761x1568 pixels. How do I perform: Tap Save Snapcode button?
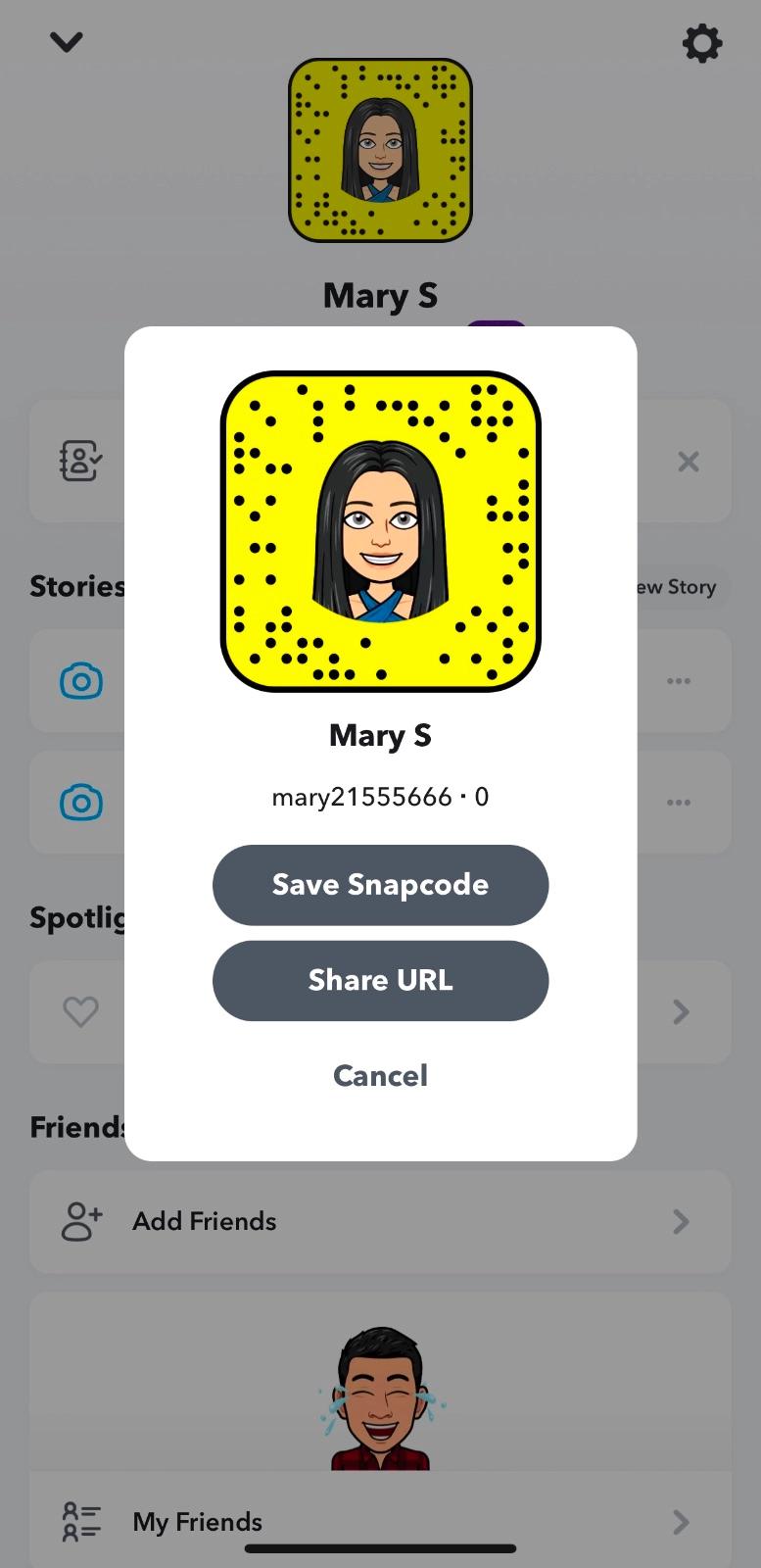(380, 885)
